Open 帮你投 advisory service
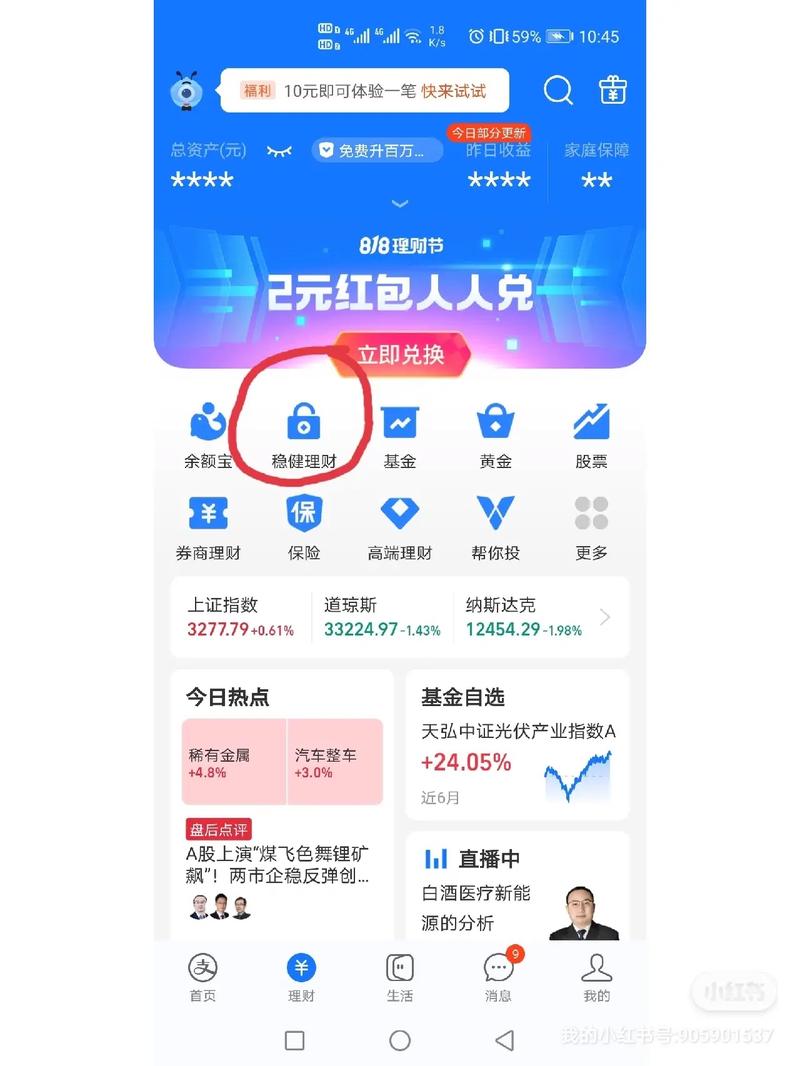The height and width of the screenshot is (1066, 800). pyautogui.click(x=496, y=527)
